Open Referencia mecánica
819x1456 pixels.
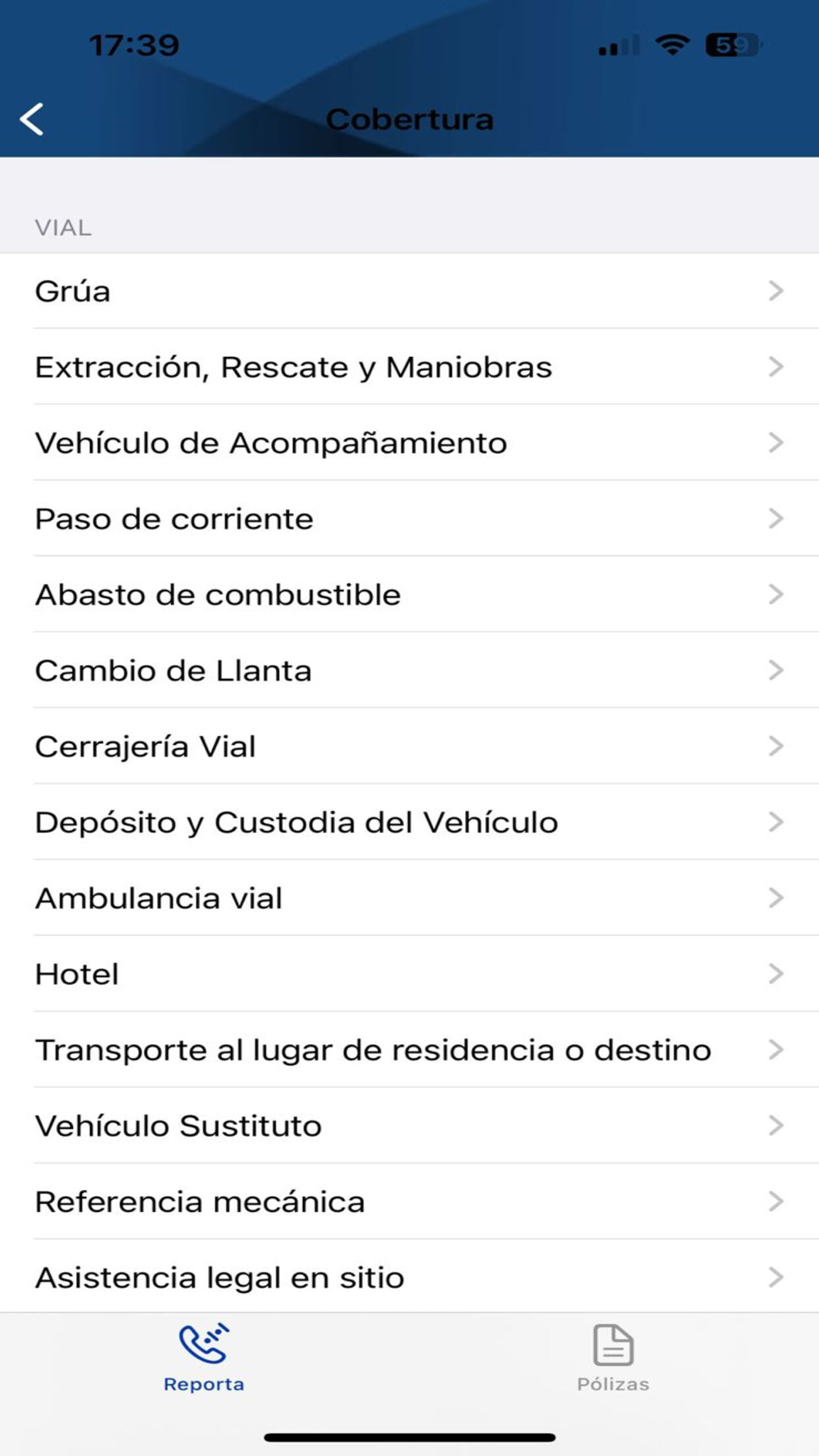[x=409, y=1201]
